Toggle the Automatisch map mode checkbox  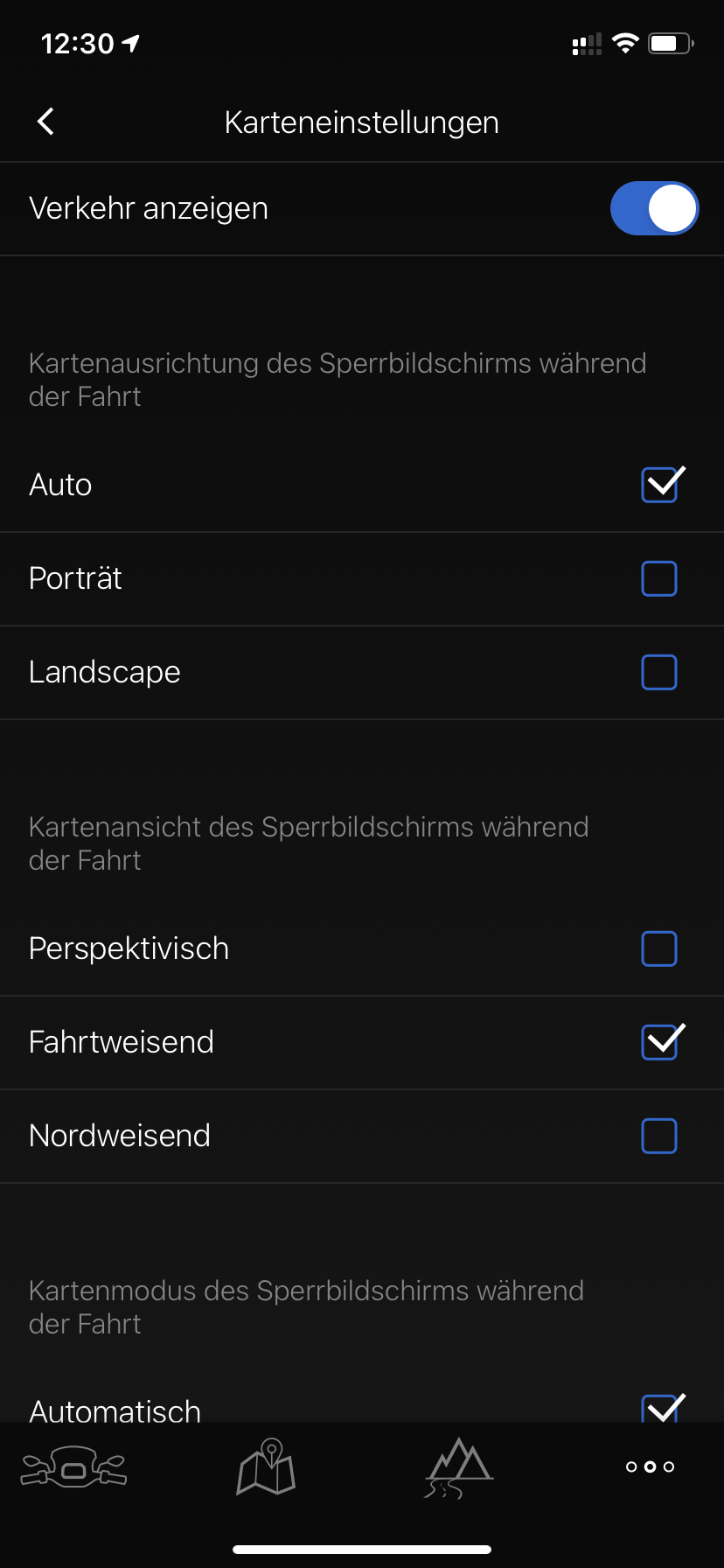tap(661, 1408)
